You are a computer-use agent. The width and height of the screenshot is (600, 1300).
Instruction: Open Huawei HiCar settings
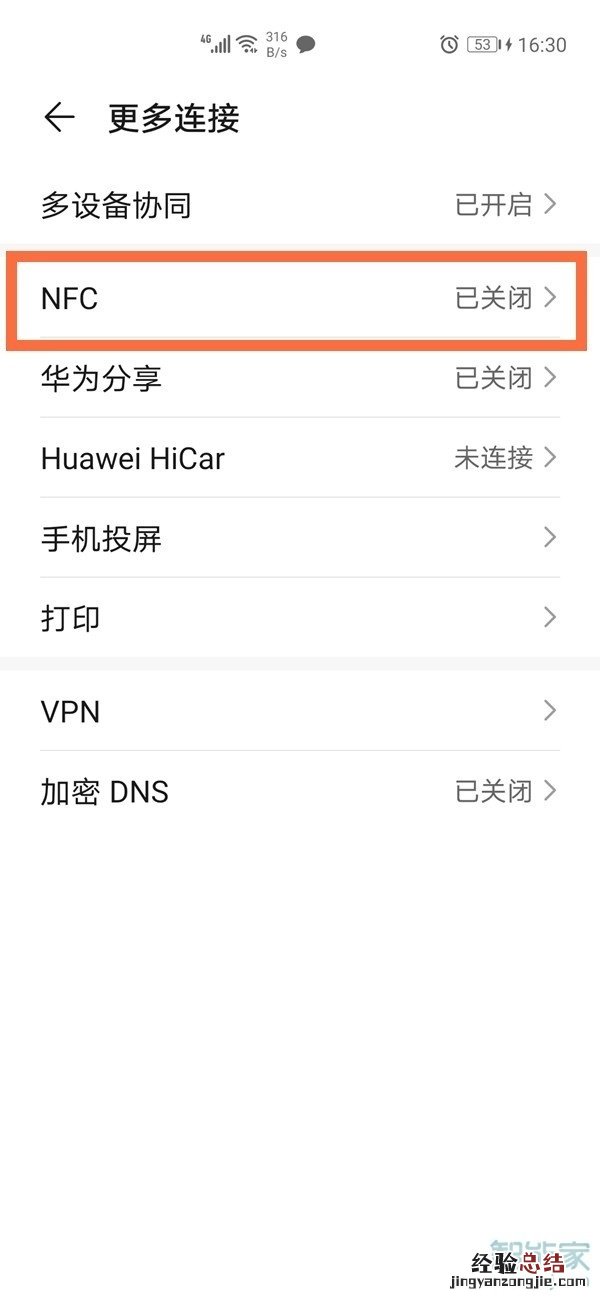(300, 458)
